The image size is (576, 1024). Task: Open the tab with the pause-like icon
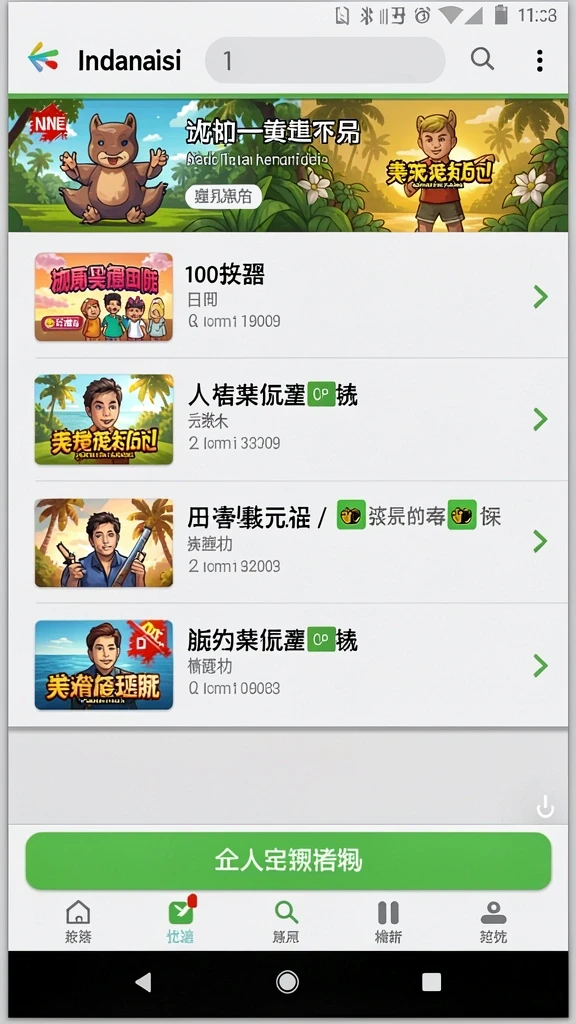click(388, 921)
